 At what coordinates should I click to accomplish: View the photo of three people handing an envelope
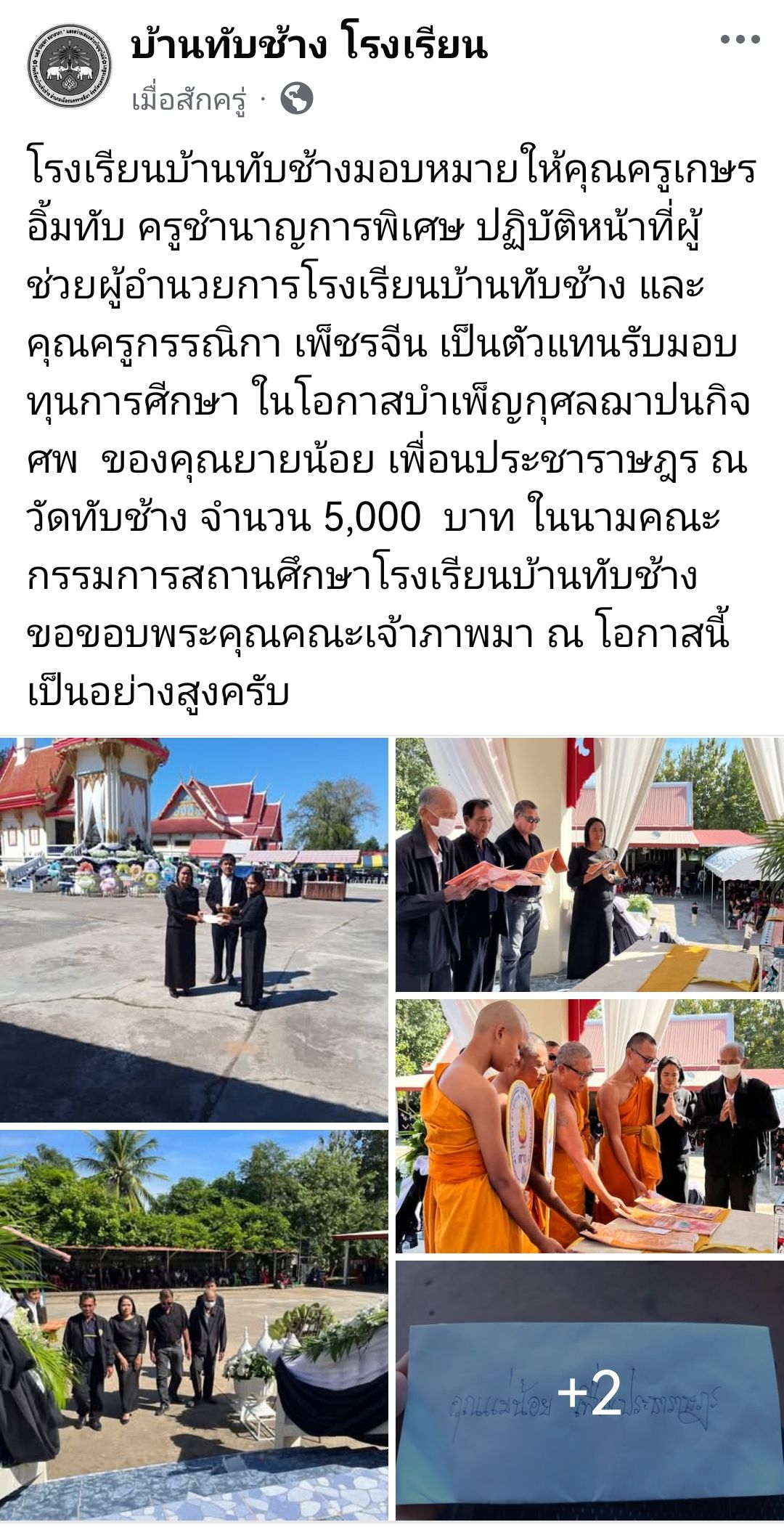pos(194,929)
